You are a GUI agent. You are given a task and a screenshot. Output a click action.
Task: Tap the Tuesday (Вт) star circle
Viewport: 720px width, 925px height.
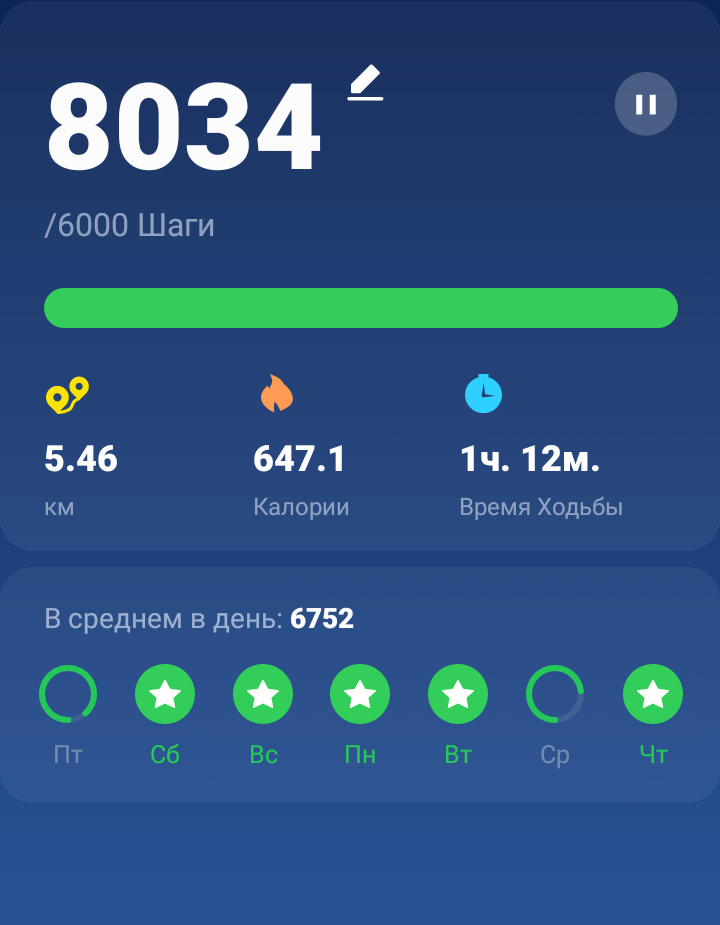click(458, 694)
